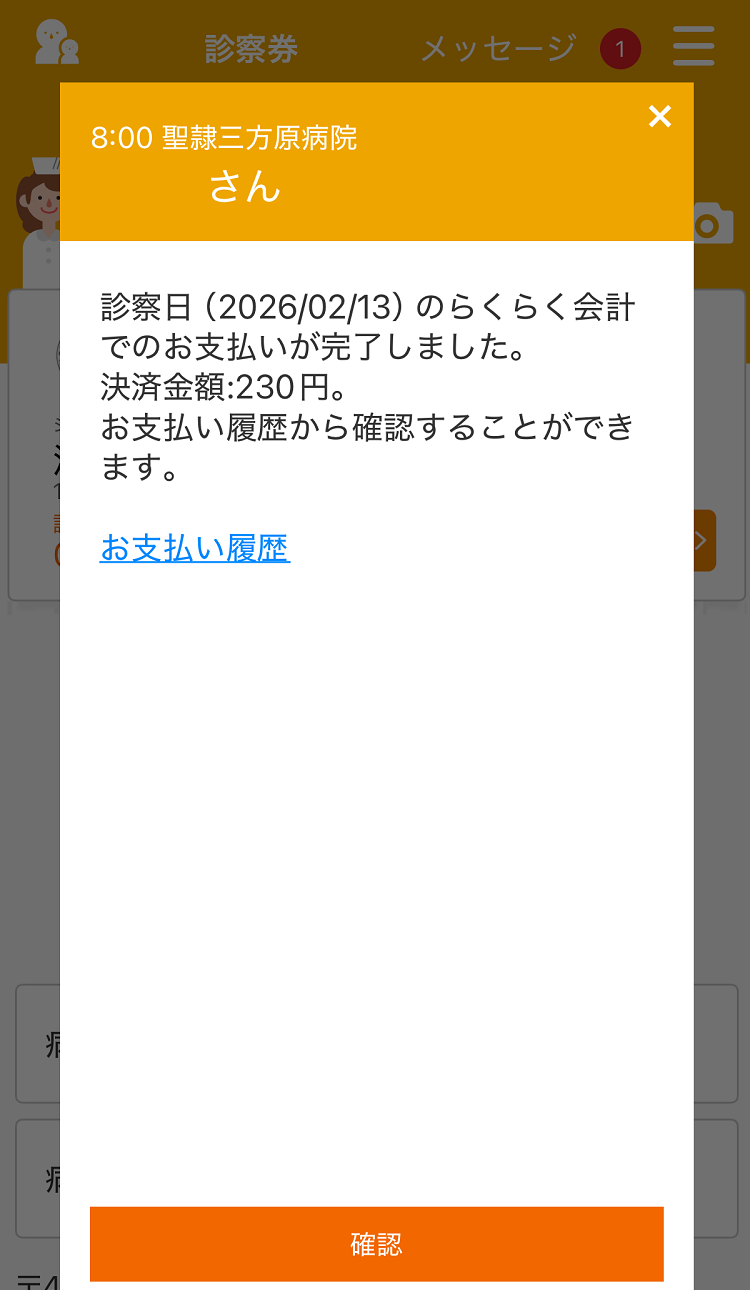The height and width of the screenshot is (1290, 750).
Task: Tap the orange 確認 button
Action: [376, 1244]
